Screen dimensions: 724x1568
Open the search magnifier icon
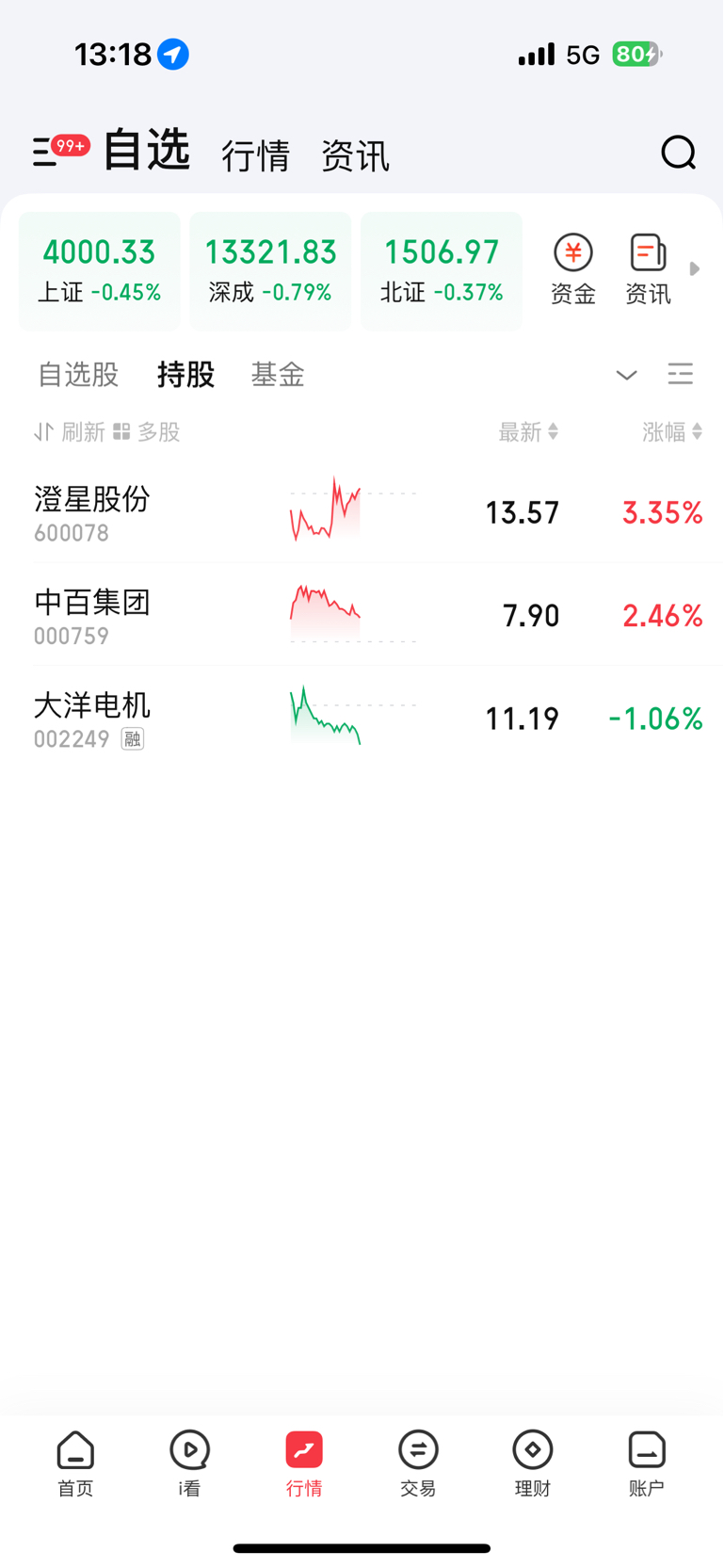678,153
